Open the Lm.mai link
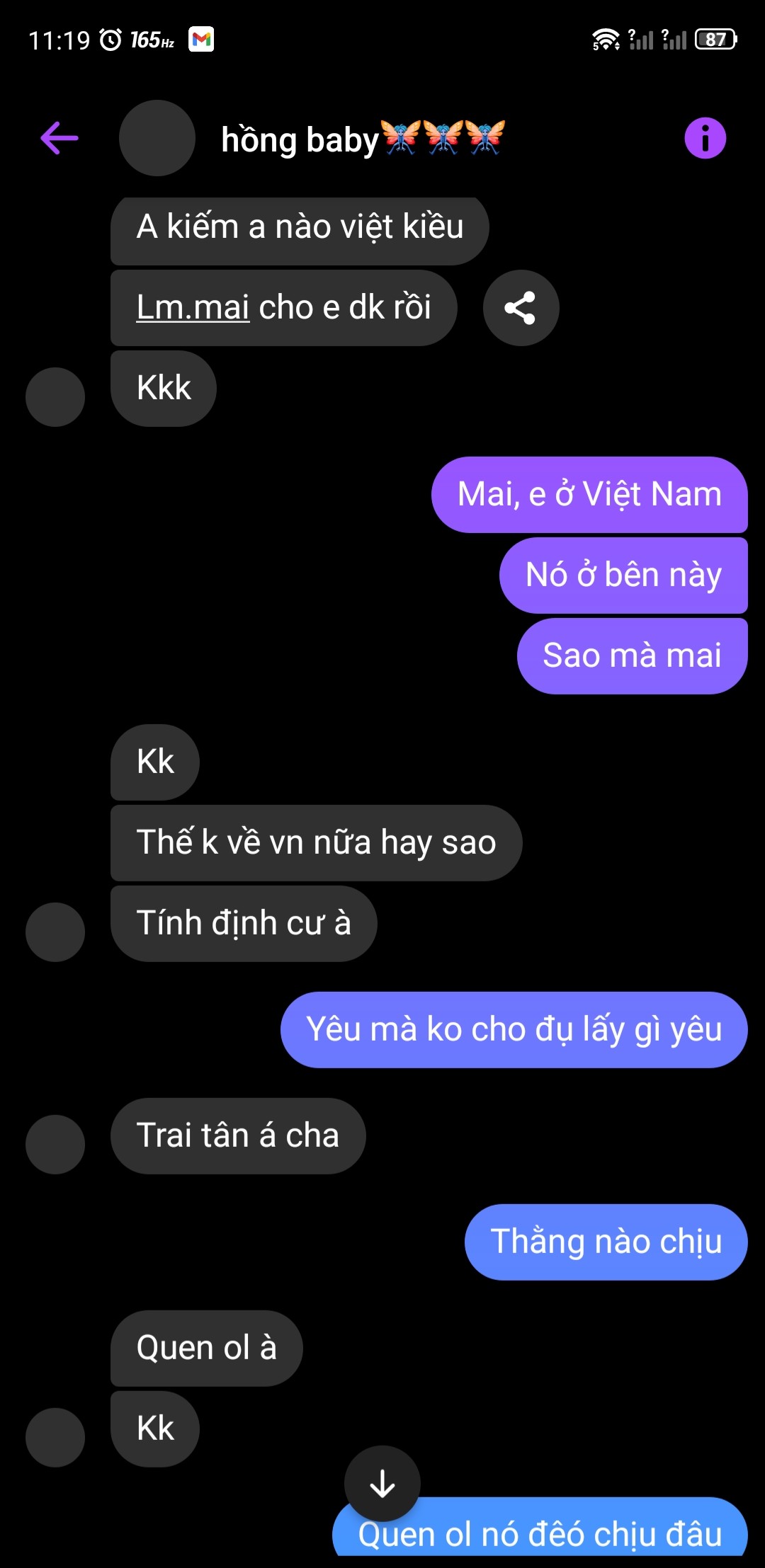Viewport: 765px width, 1568px height. click(x=193, y=308)
